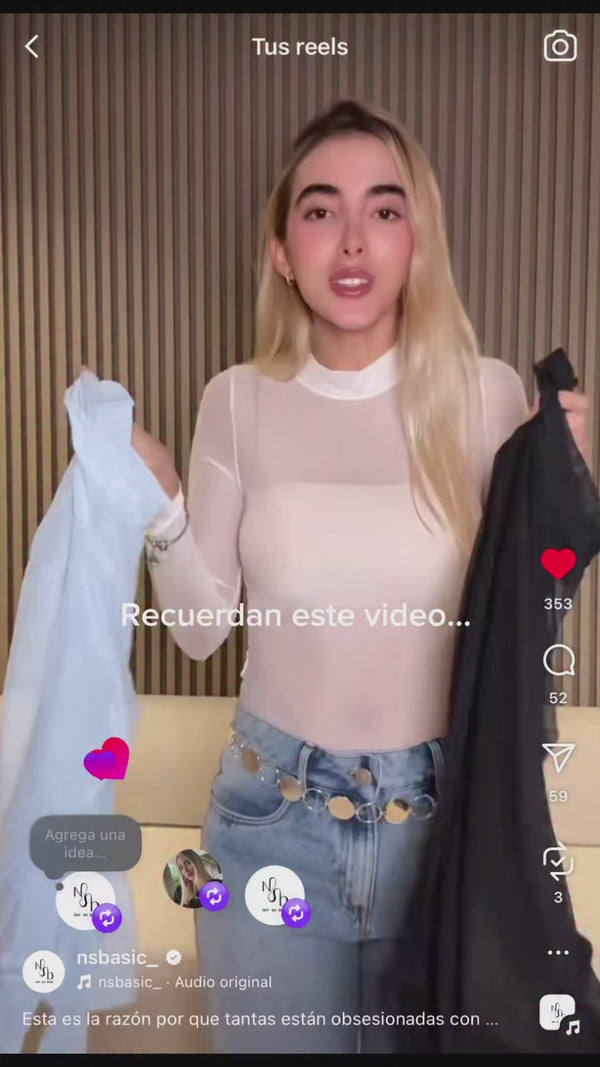Tap the repost icon on this reel

[558, 861]
